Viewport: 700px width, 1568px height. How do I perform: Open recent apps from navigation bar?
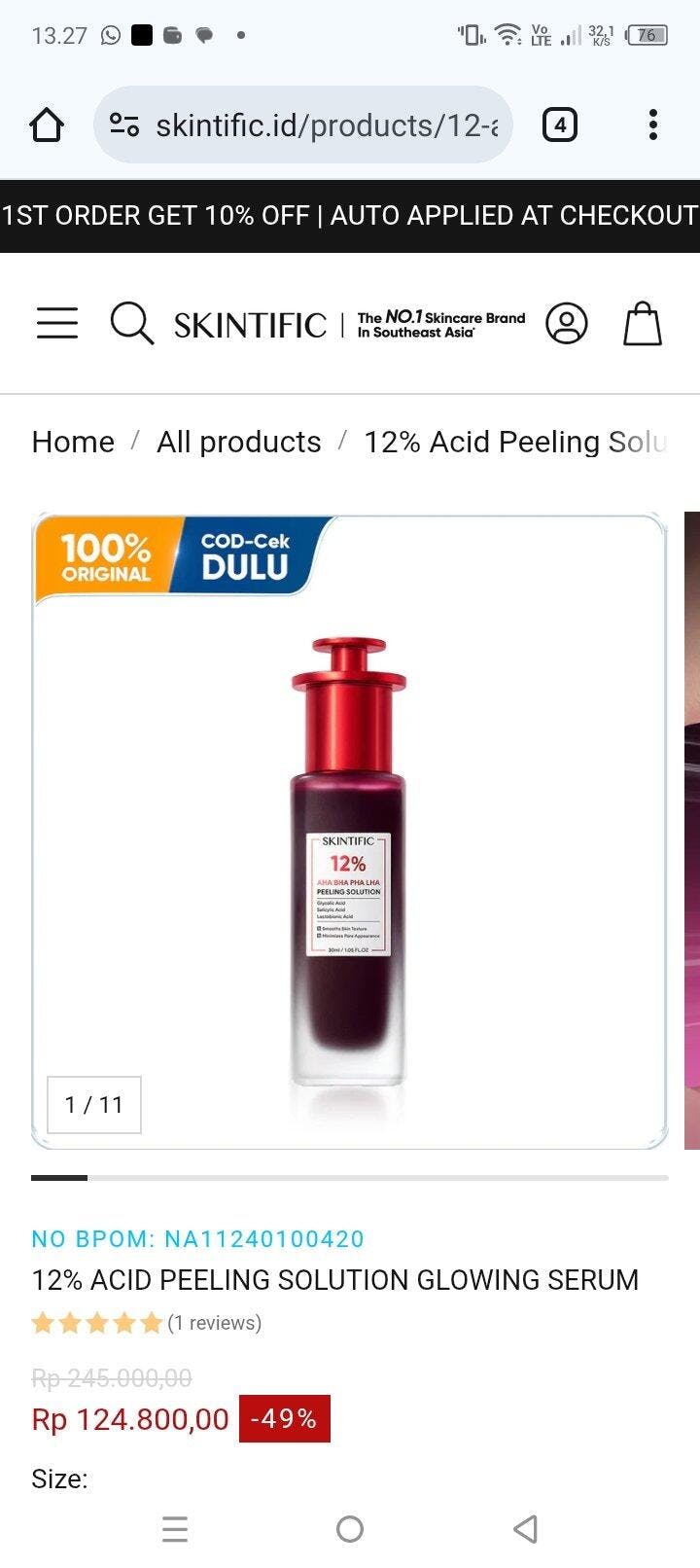click(x=175, y=1529)
